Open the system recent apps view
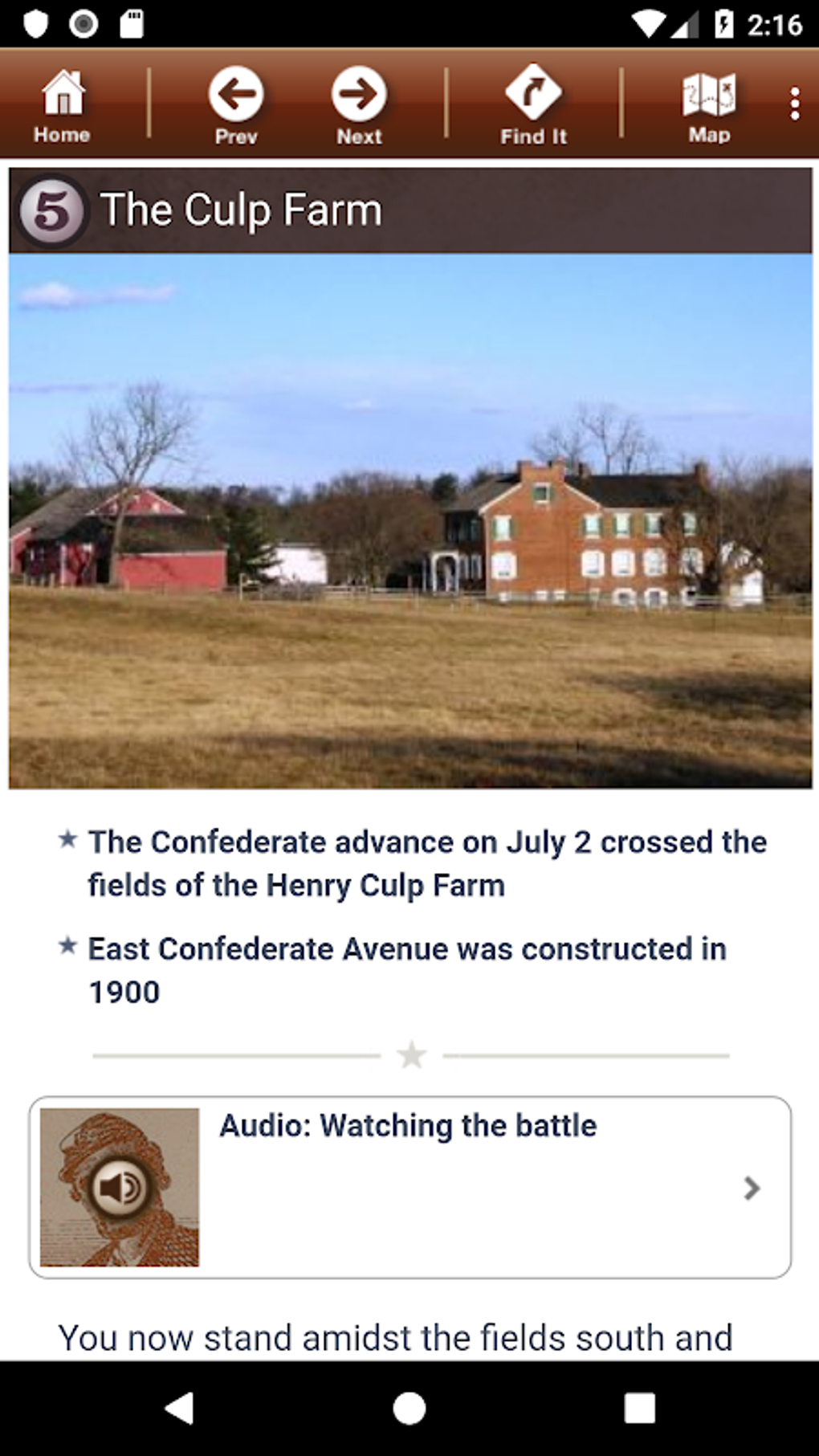Screen dimensions: 819x1456 639,1407
